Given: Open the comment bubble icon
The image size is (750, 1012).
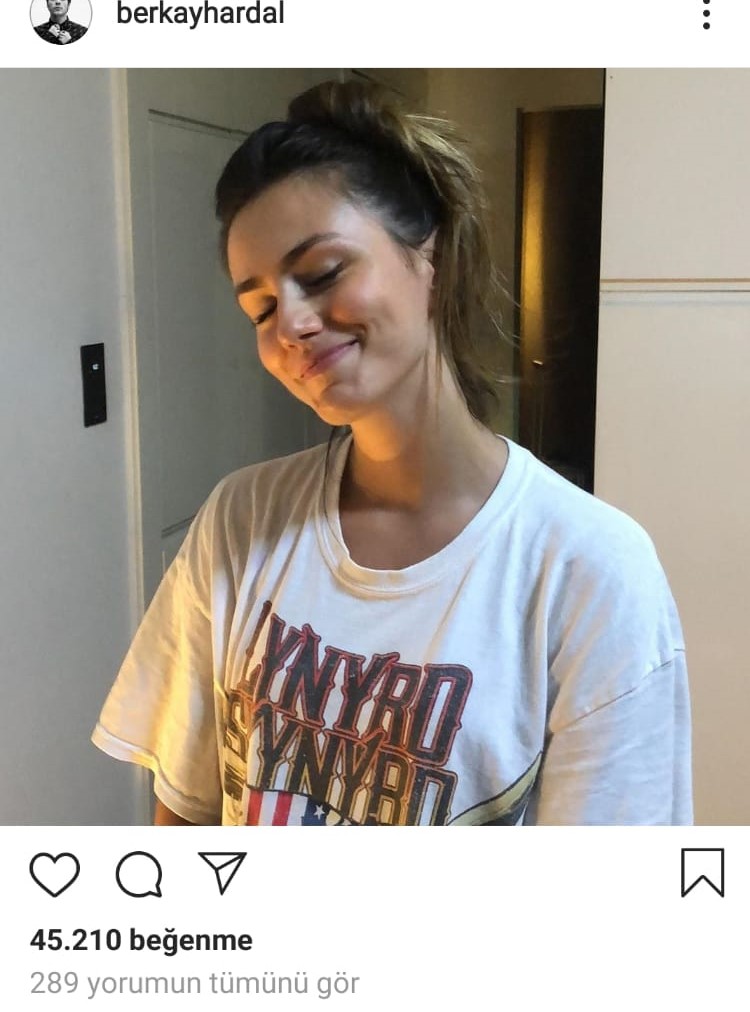Looking at the screenshot, I should pos(139,874).
